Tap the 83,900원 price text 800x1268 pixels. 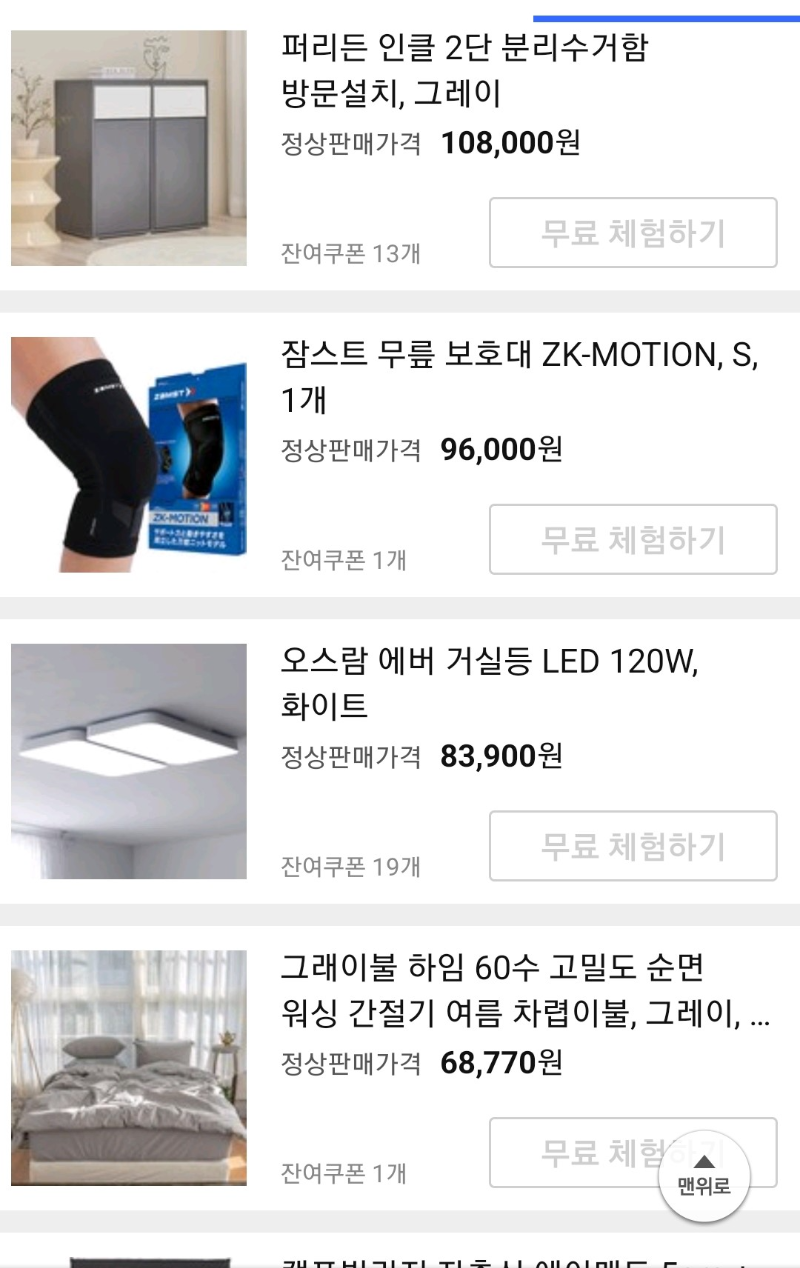[x=502, y=757]
